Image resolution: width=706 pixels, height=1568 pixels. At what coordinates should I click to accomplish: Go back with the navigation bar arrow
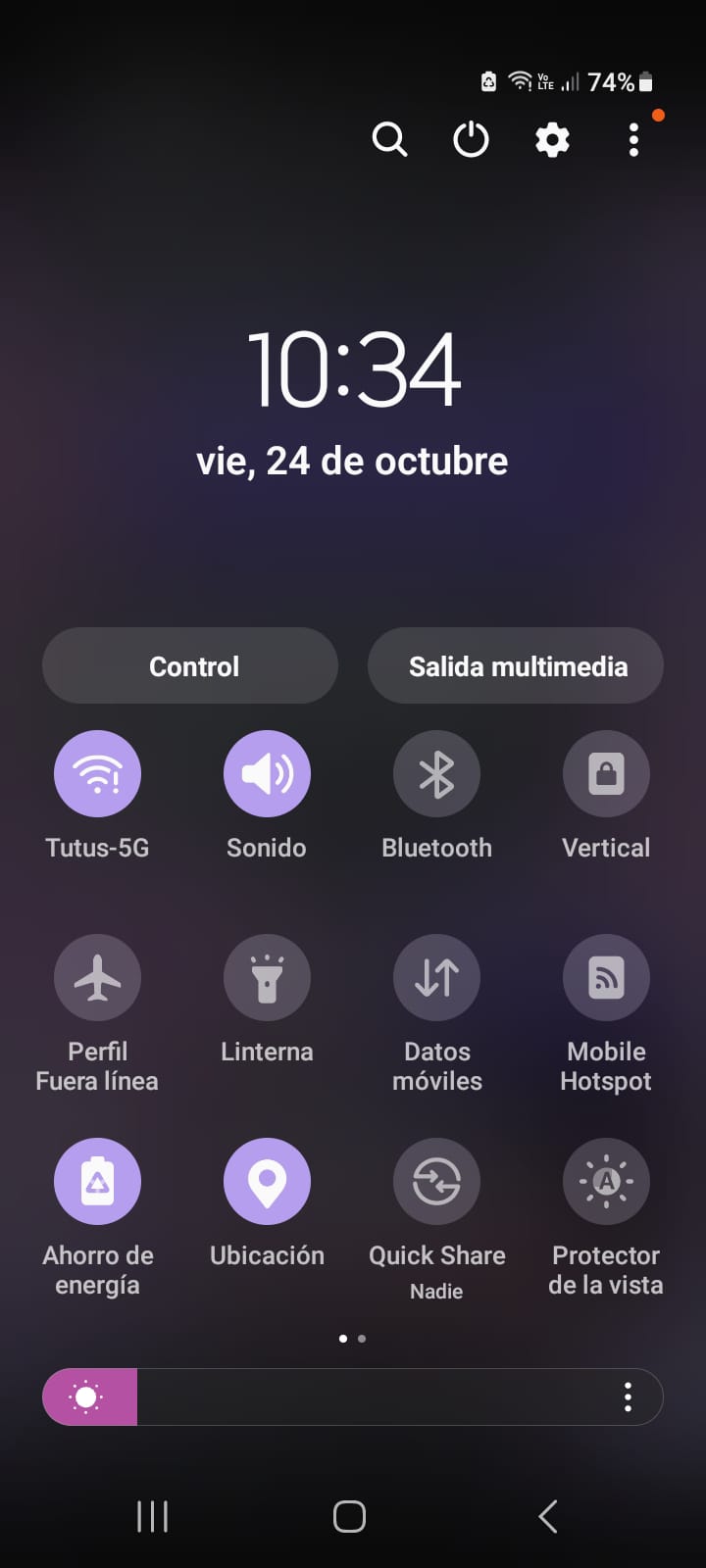click(x=548, y=1516)
